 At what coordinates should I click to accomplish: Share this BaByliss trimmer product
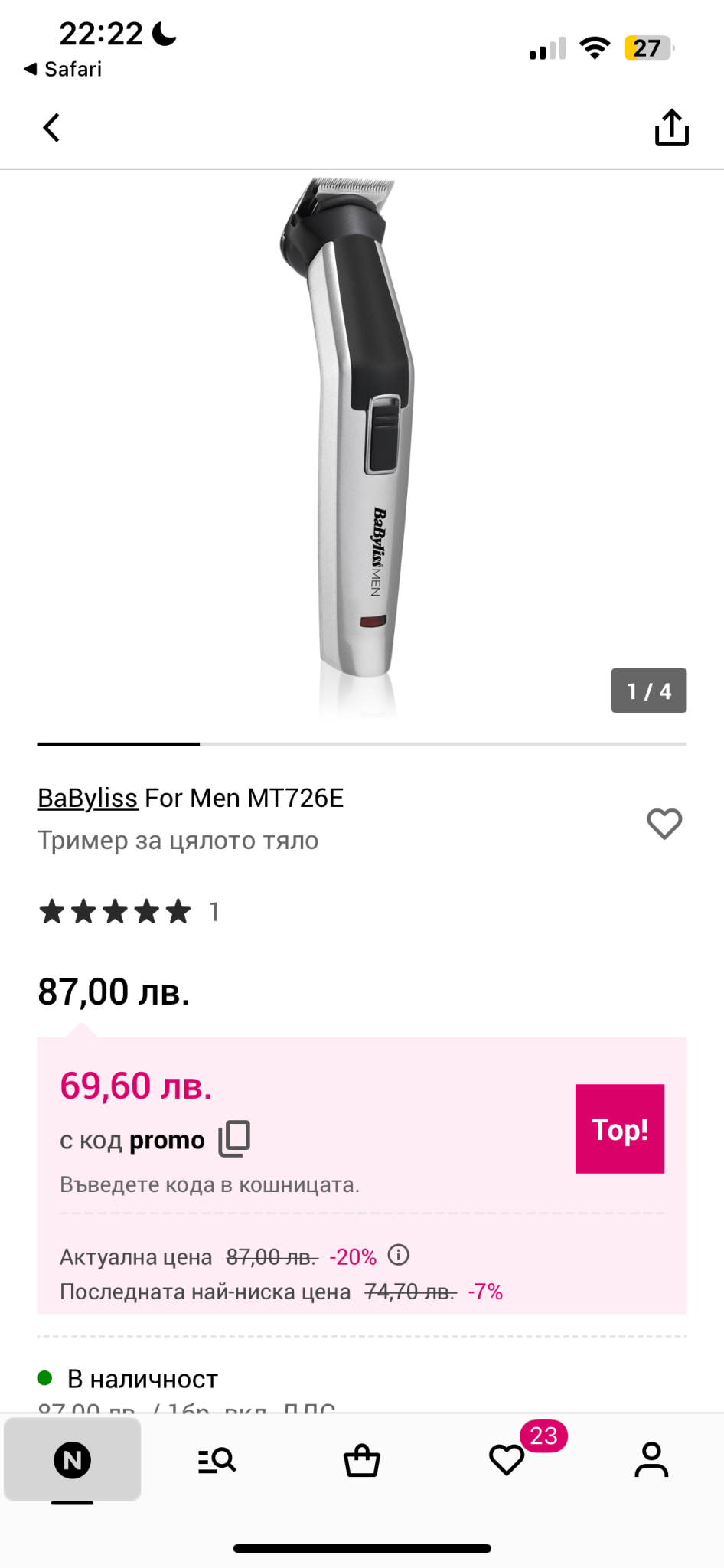pyautogui.click(x=671, y=127)
